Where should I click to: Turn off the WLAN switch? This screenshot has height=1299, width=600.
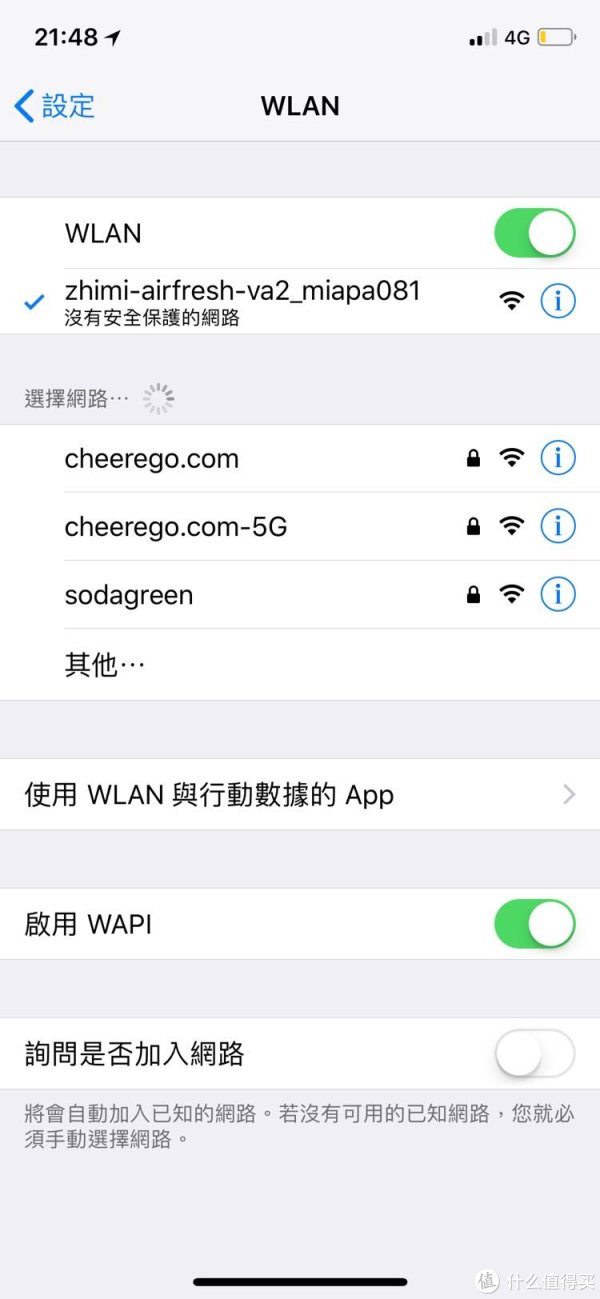tap(534, 234)
